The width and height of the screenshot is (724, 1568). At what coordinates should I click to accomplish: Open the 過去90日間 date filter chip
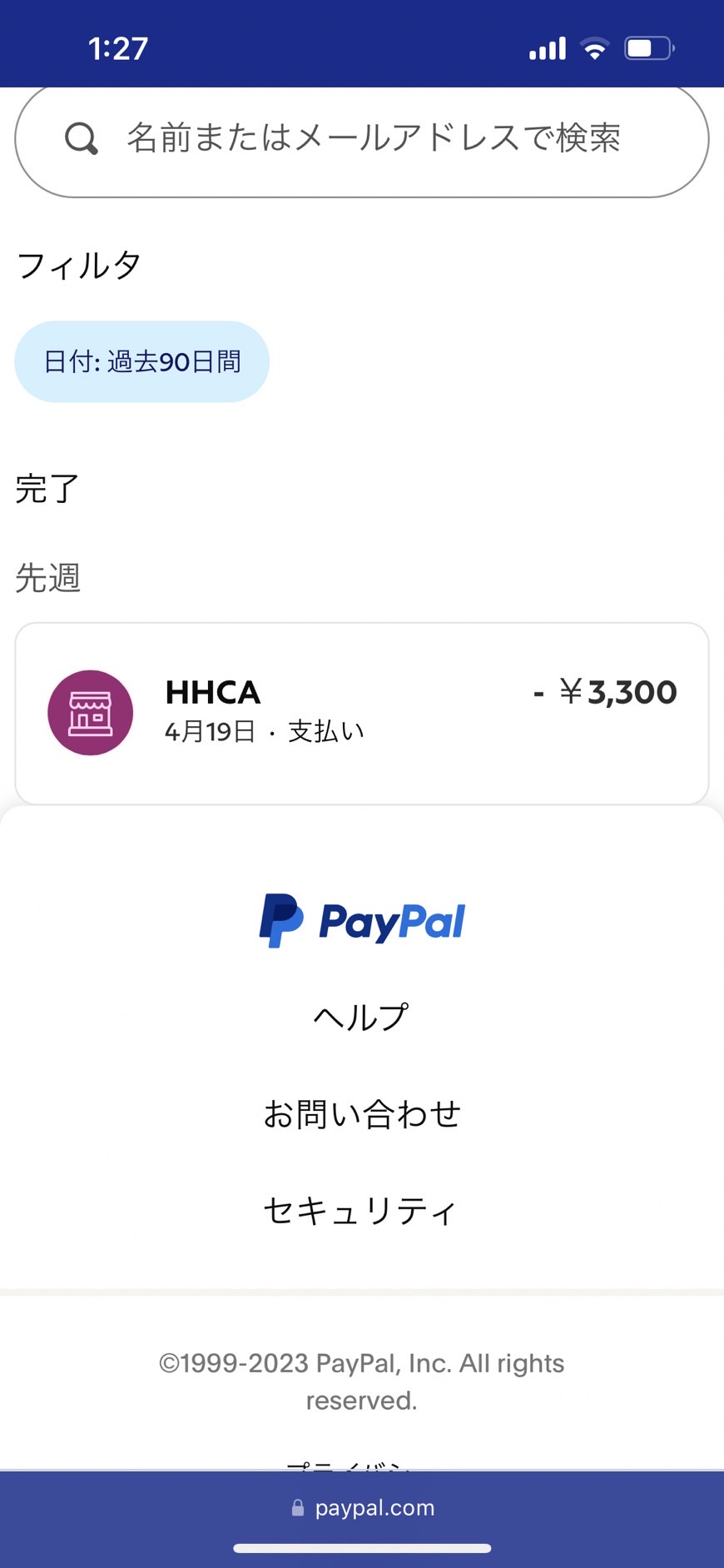(142, 361)
